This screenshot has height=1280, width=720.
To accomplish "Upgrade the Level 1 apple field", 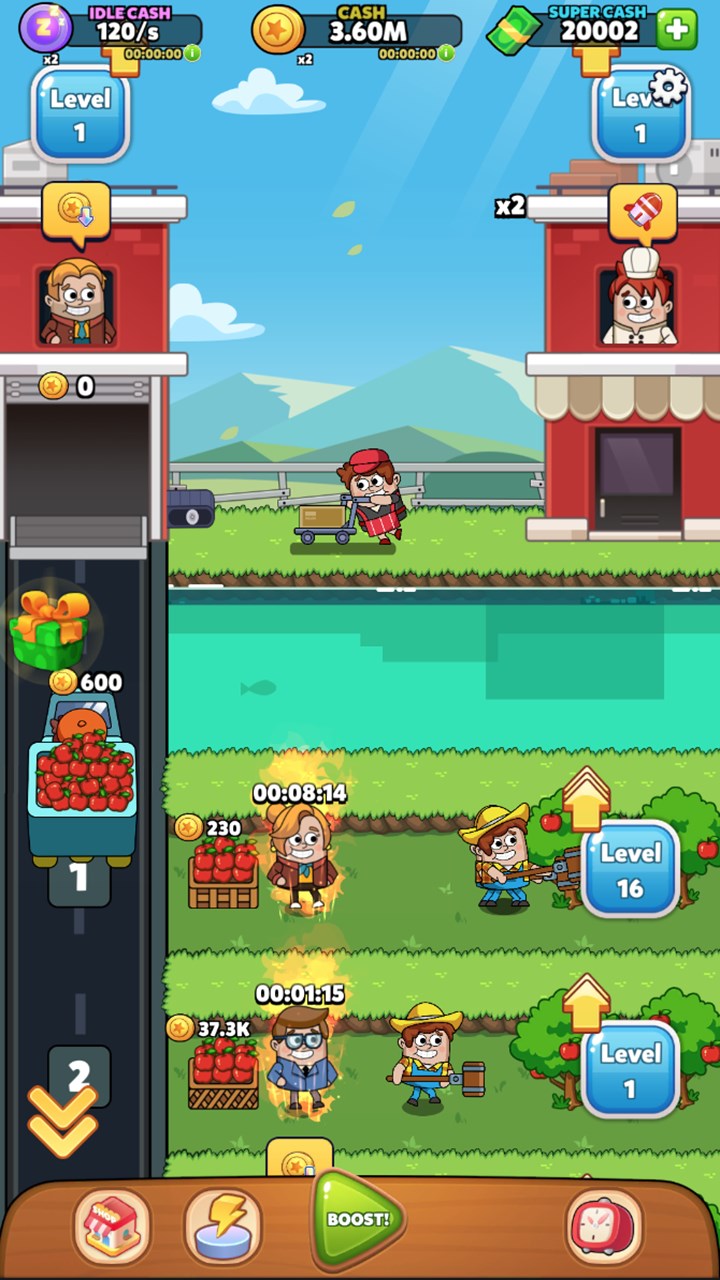I will coord(630,1068).
